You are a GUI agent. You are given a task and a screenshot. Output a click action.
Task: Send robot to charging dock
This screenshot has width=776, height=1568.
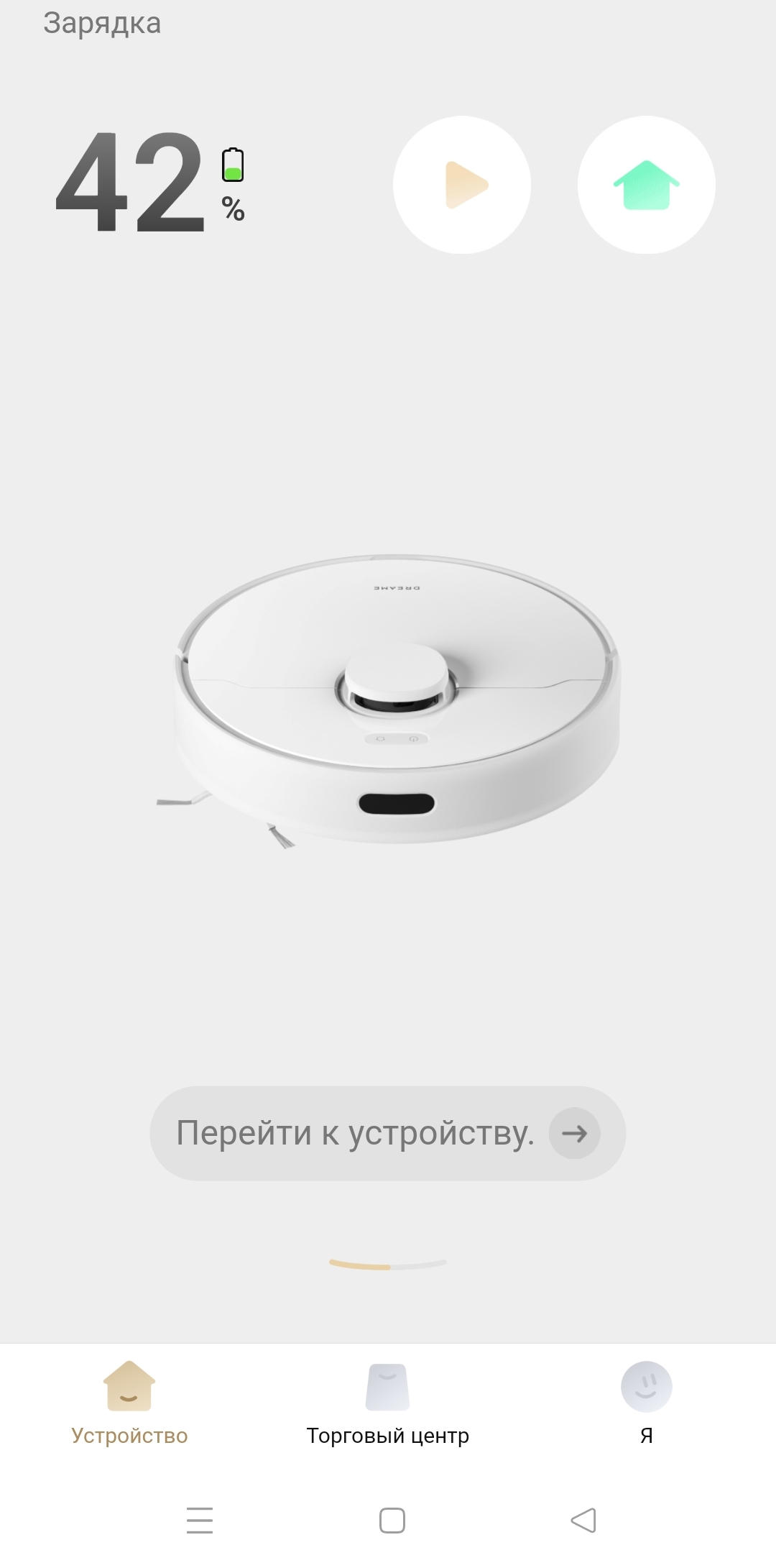pos(646,185)
